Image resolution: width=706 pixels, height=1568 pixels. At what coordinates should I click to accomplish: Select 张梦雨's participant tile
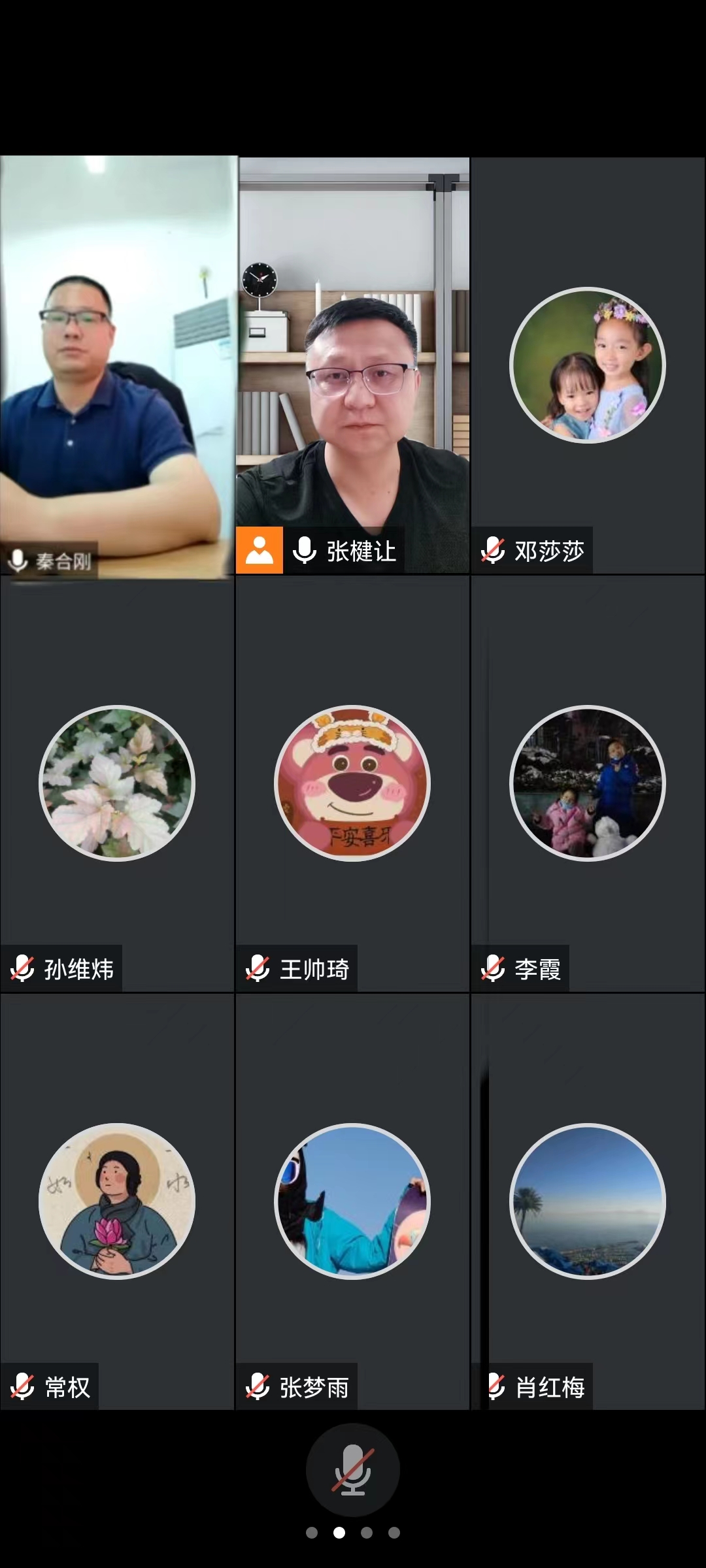(352, 1201)
